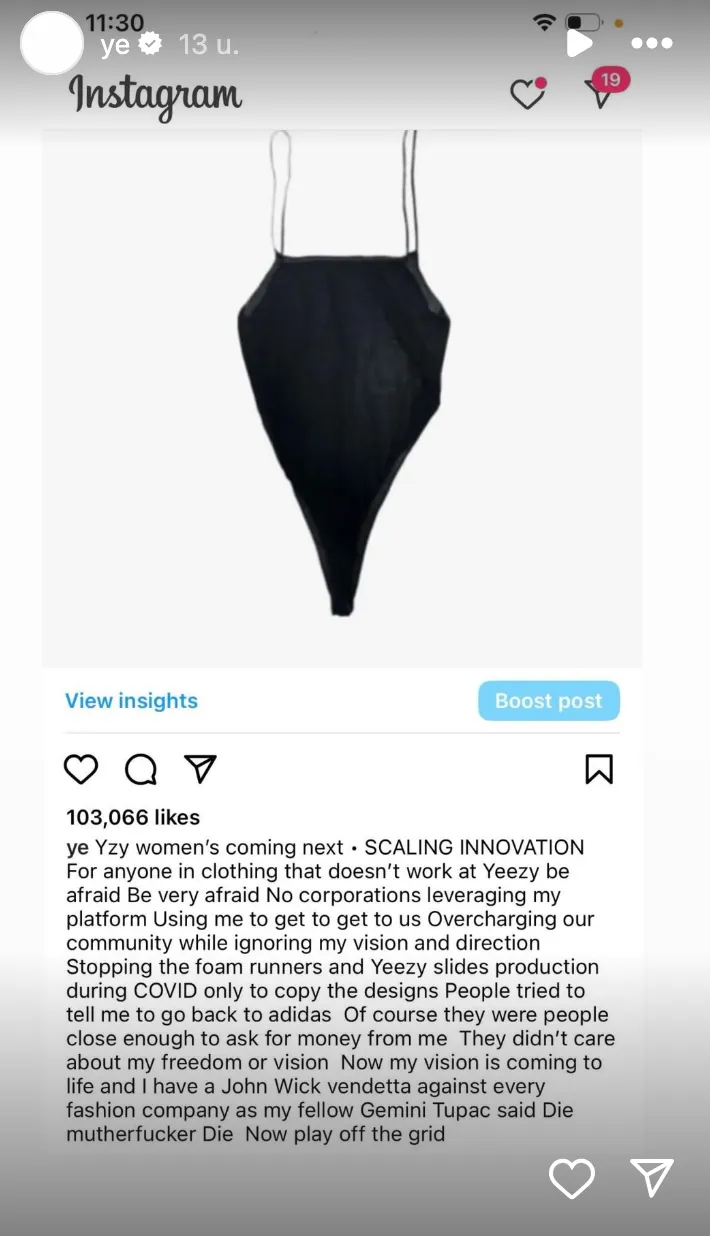Like this story with the bottom heart
Viewport: 710px width, 1236px height.
pos(572,1178)
